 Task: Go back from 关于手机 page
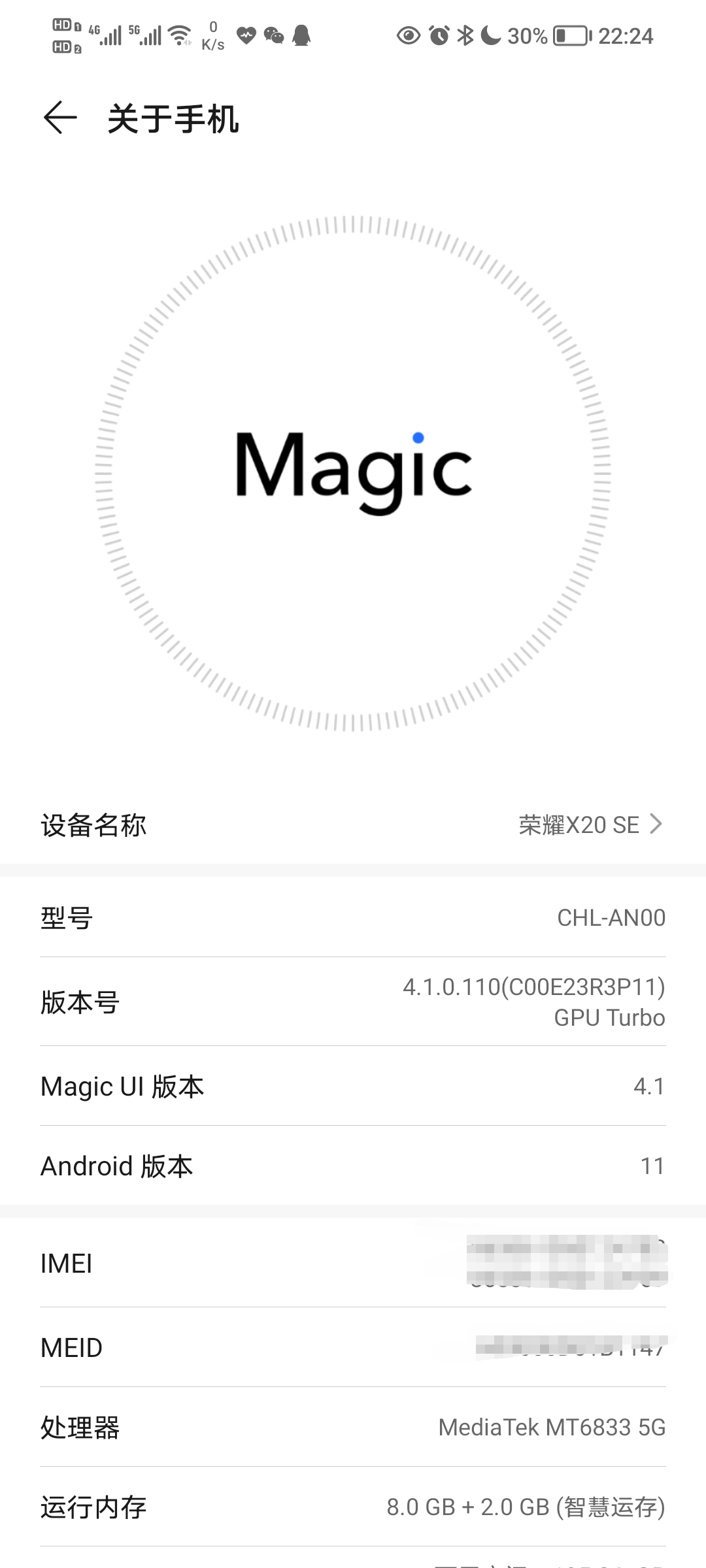(x=60, y=118)
